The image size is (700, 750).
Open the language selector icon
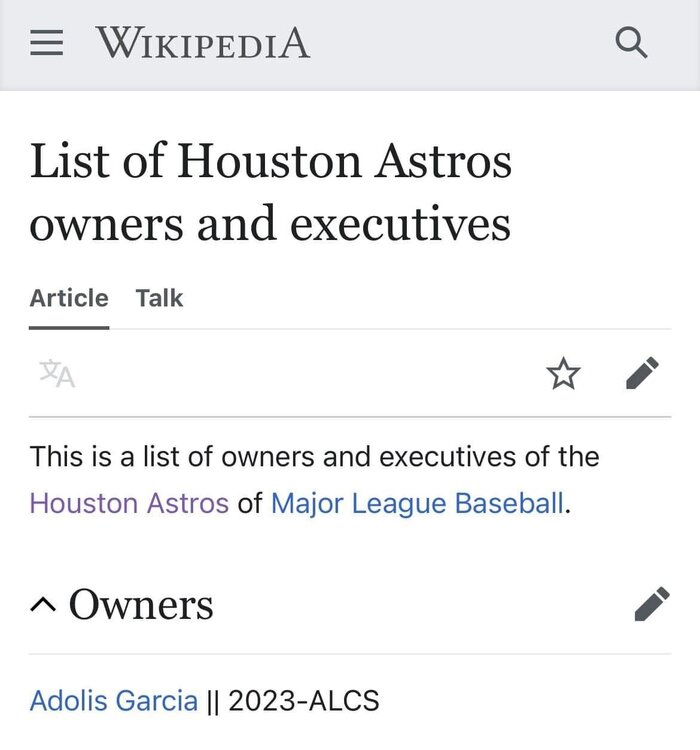[x=57, y=374]
